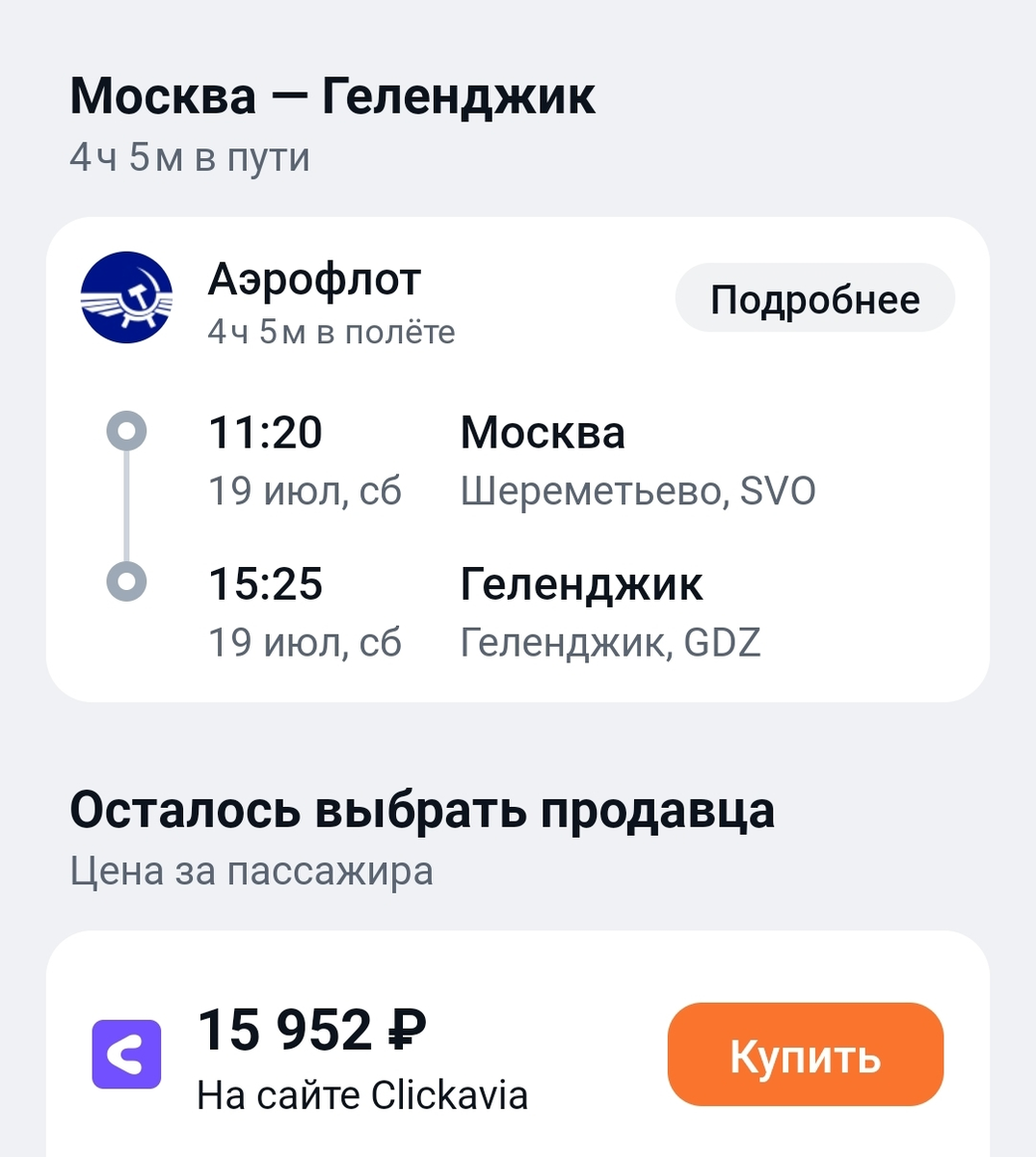Select the price 15 952 ₽

click(x=315, y=1029)
